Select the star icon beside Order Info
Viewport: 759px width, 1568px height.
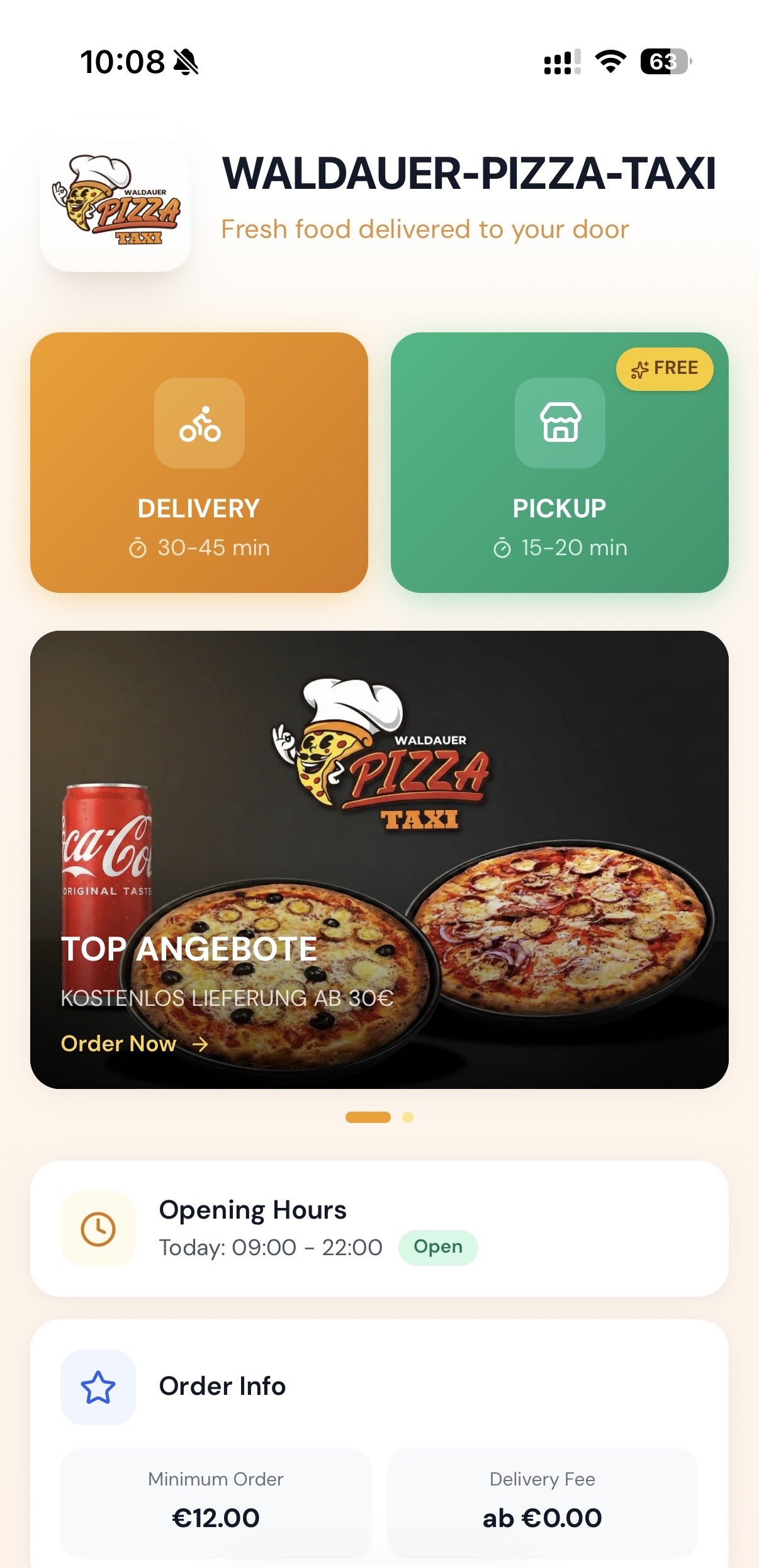(x=97, y=1387)
